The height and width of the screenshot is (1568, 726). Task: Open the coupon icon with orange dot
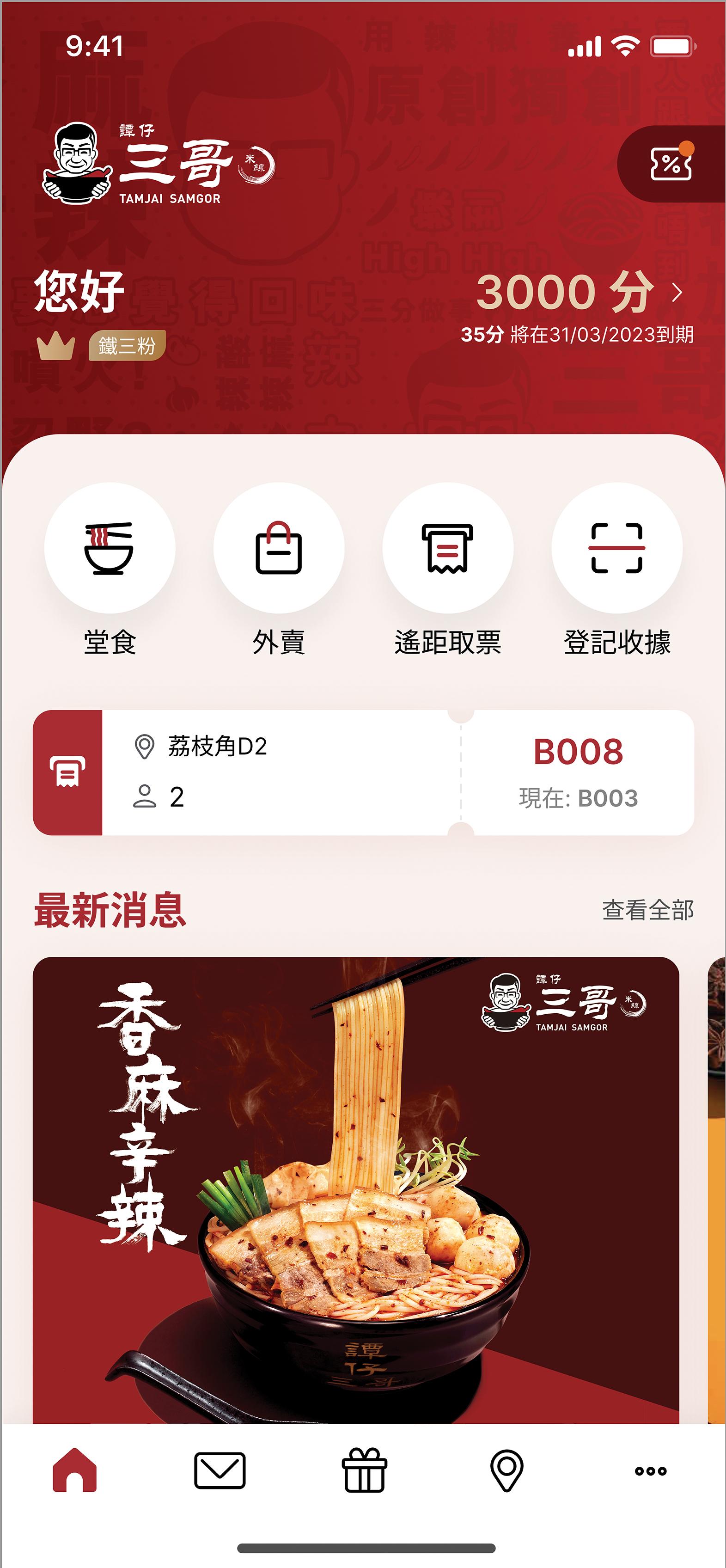[671, 164]
